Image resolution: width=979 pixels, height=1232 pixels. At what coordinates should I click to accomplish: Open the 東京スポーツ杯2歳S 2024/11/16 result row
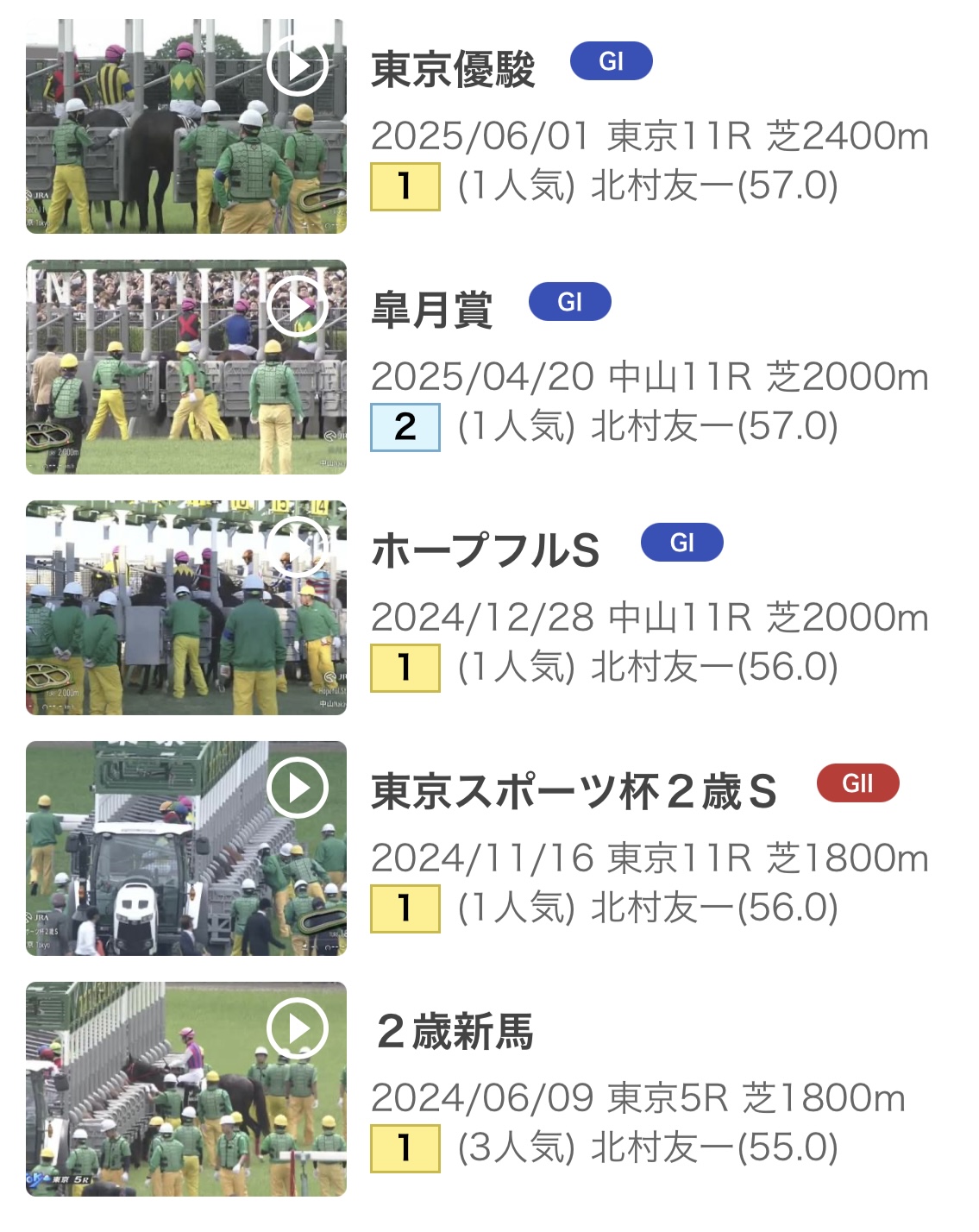(649, 858)
